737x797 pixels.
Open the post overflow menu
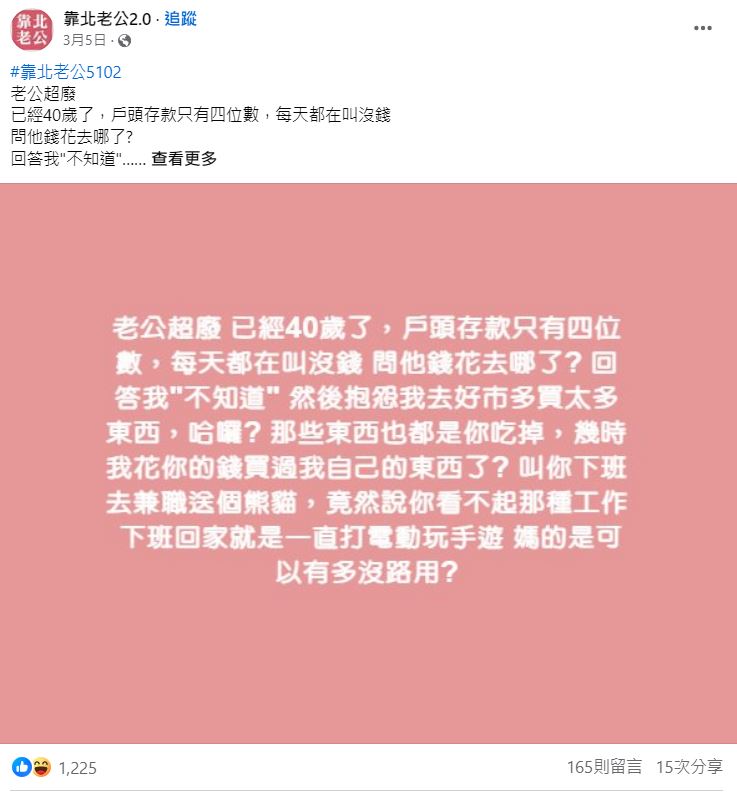pos(703,28)
